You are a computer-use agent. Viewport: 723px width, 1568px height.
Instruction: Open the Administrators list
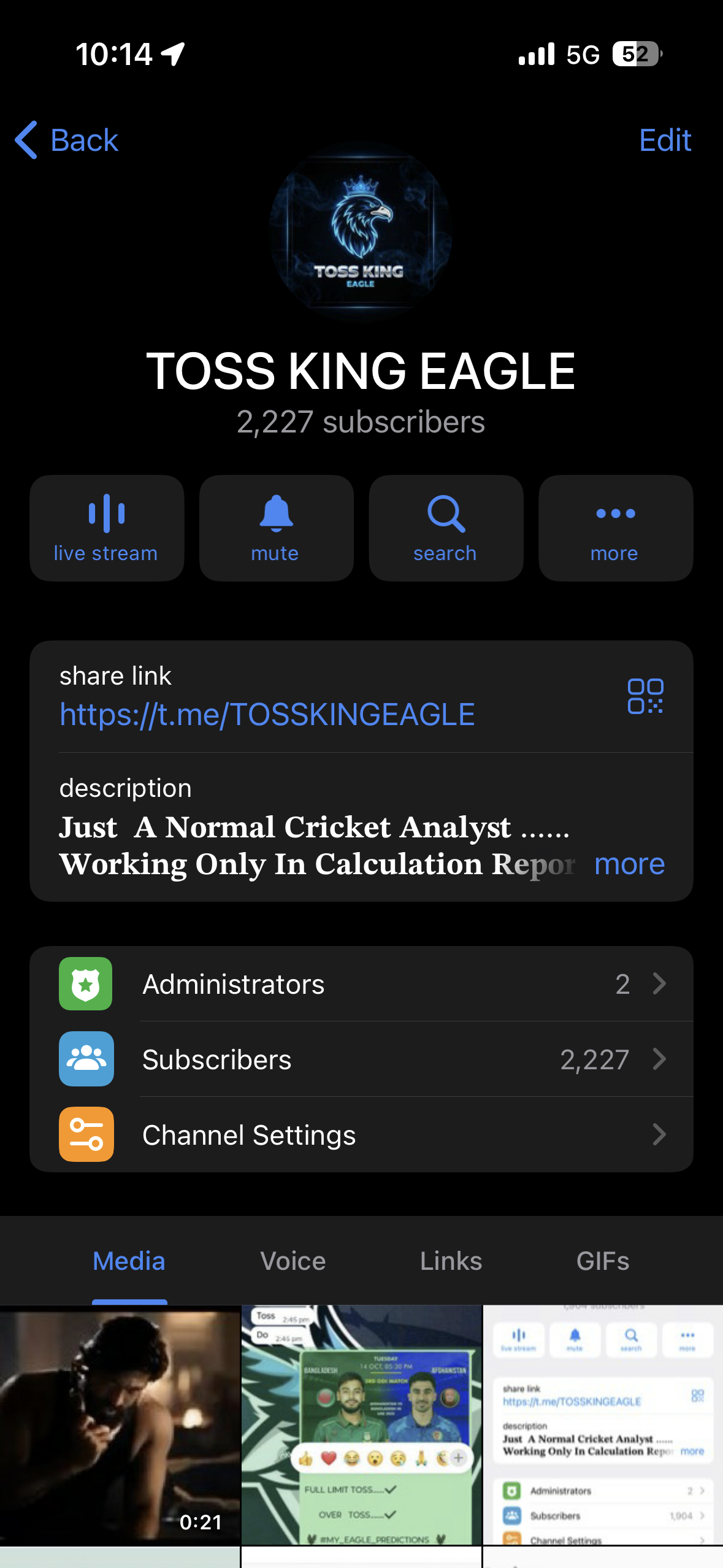click(x=233, y=983)
